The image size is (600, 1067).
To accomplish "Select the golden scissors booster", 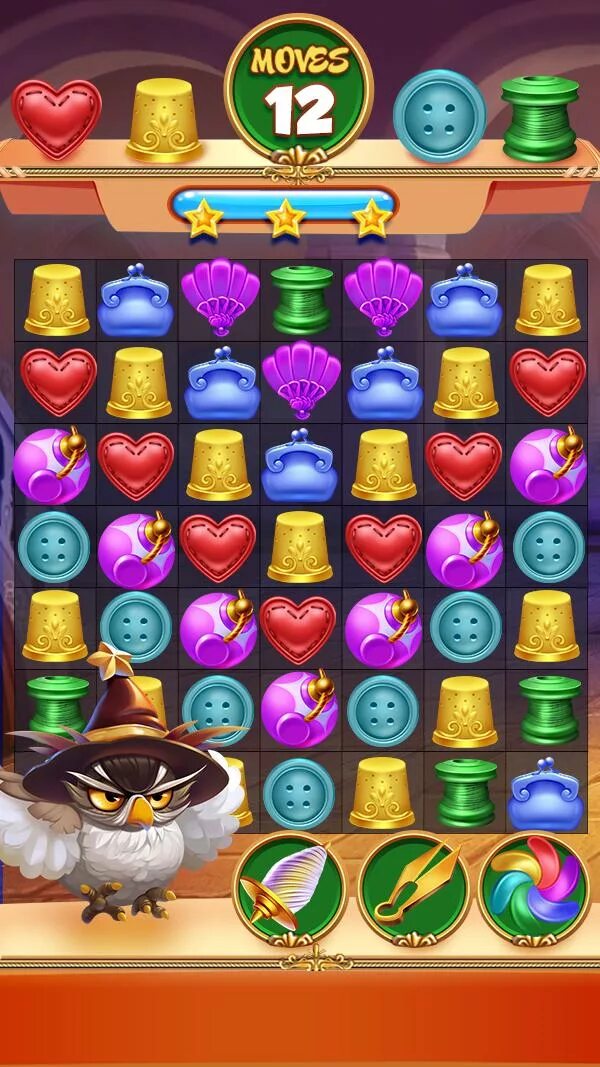I will [x=415, y=887].
